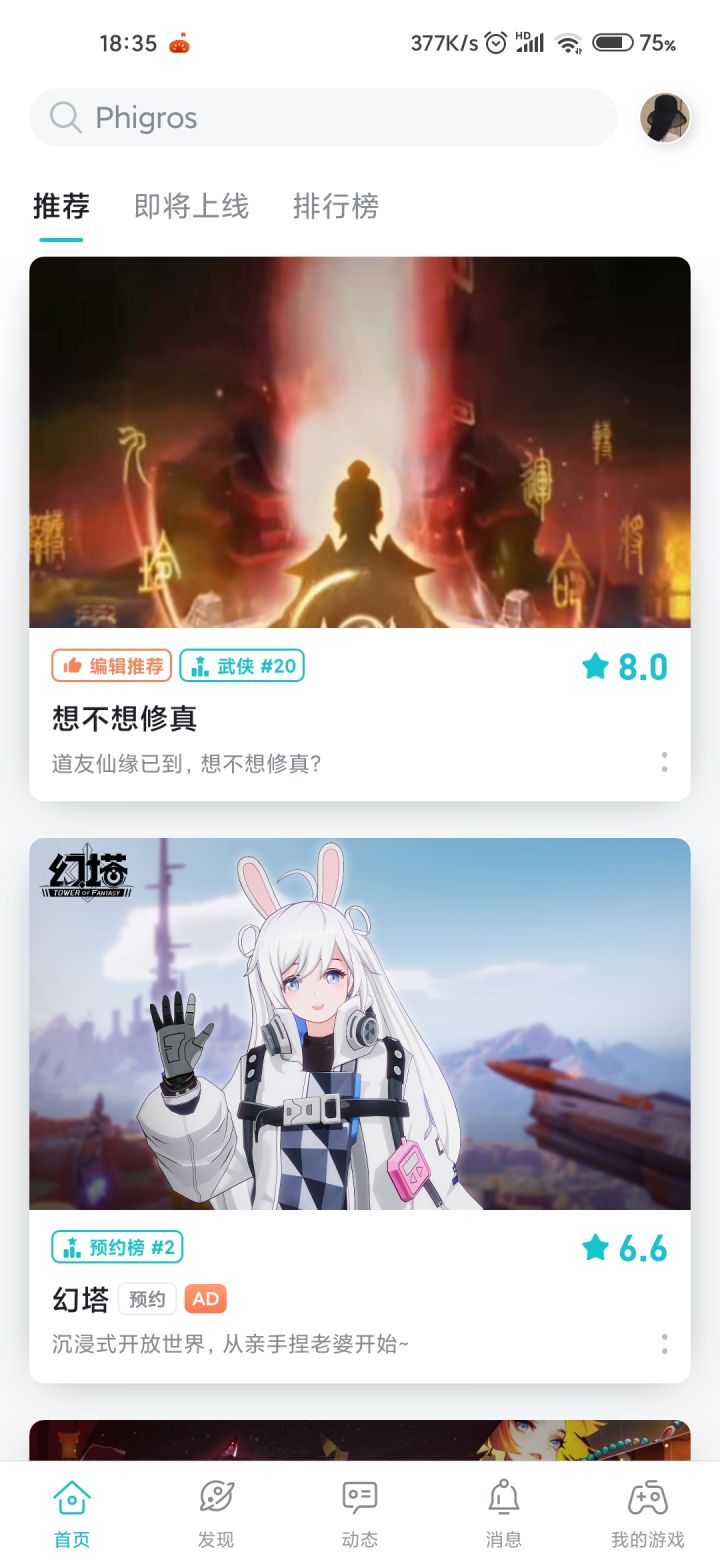
Task: Switch to the 排行榜 tab
Action: tap(336, 207)
